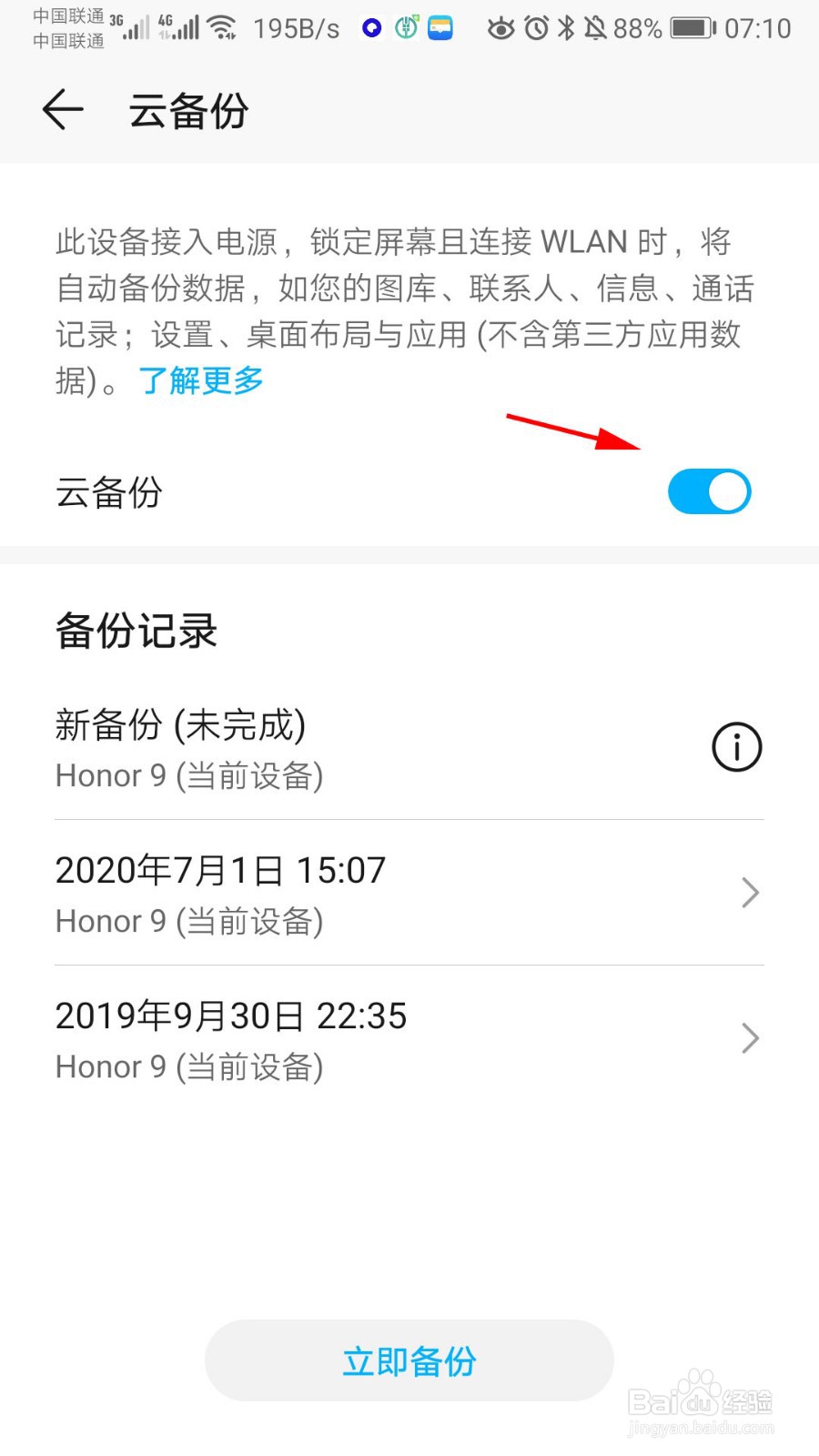Open the 了解更多 link

(x=200, y=380)
